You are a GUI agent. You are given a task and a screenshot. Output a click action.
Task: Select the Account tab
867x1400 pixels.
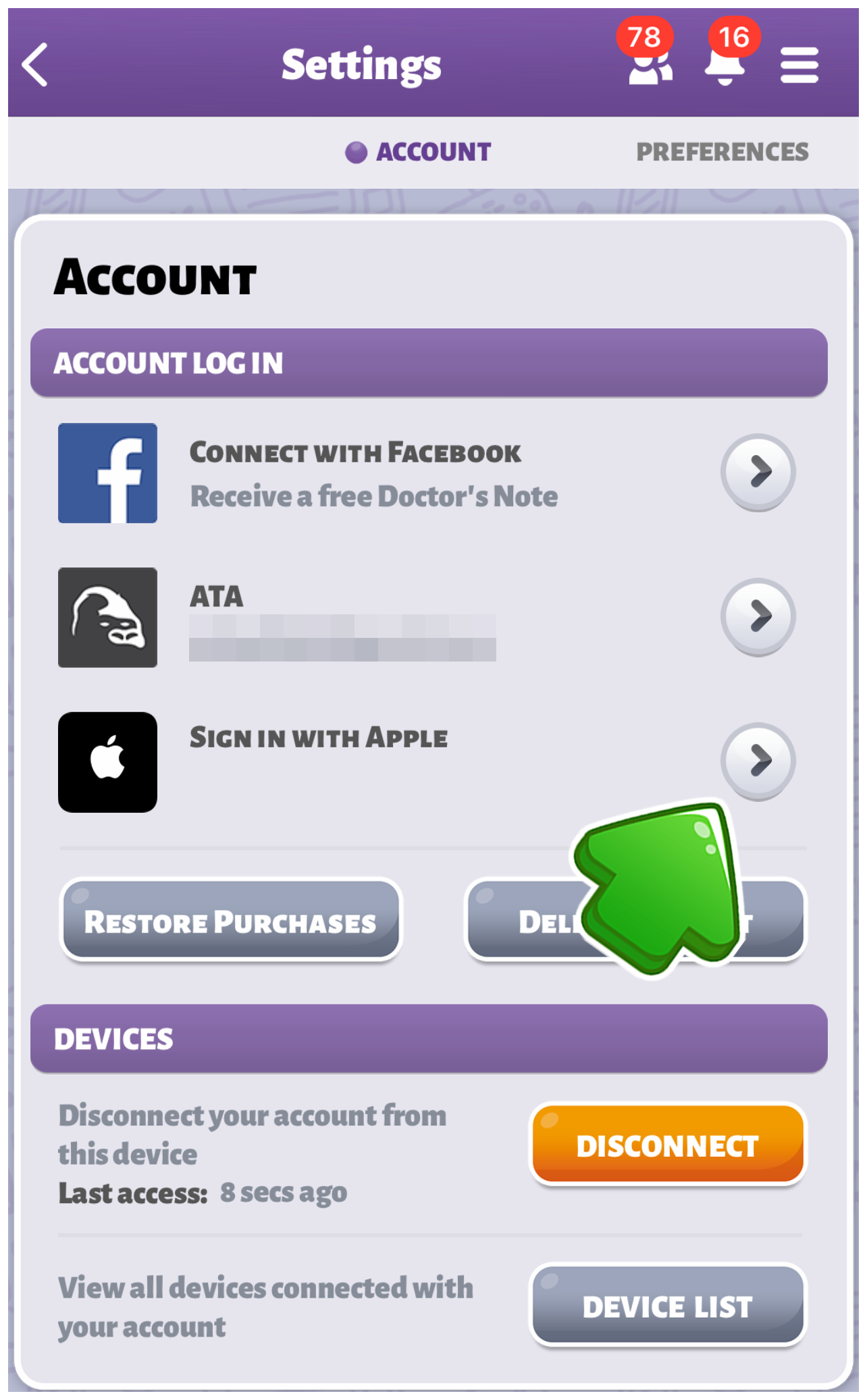tap(419, 152)
